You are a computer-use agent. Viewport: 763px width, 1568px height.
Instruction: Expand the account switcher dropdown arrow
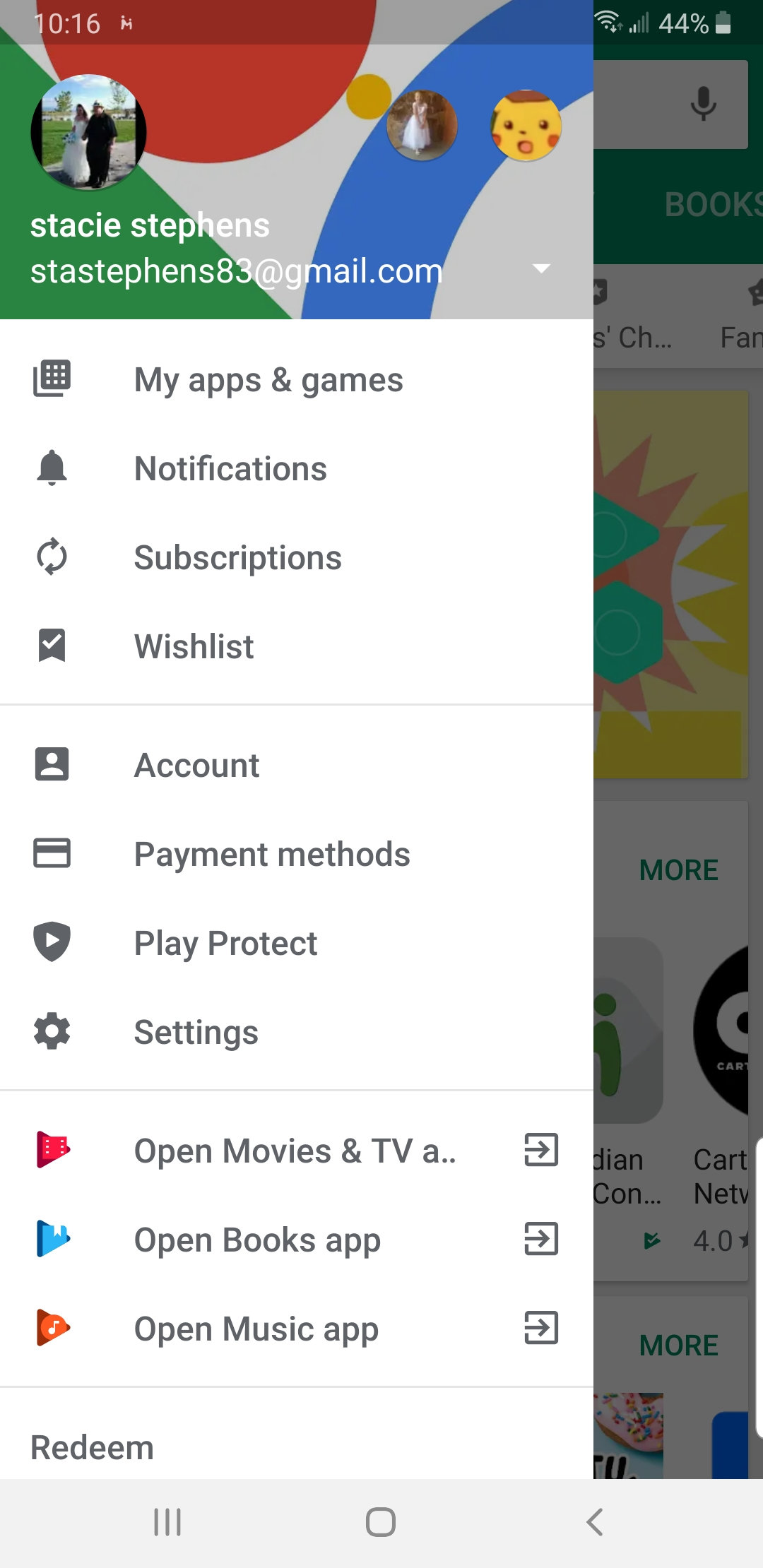[x=541, y=268]
